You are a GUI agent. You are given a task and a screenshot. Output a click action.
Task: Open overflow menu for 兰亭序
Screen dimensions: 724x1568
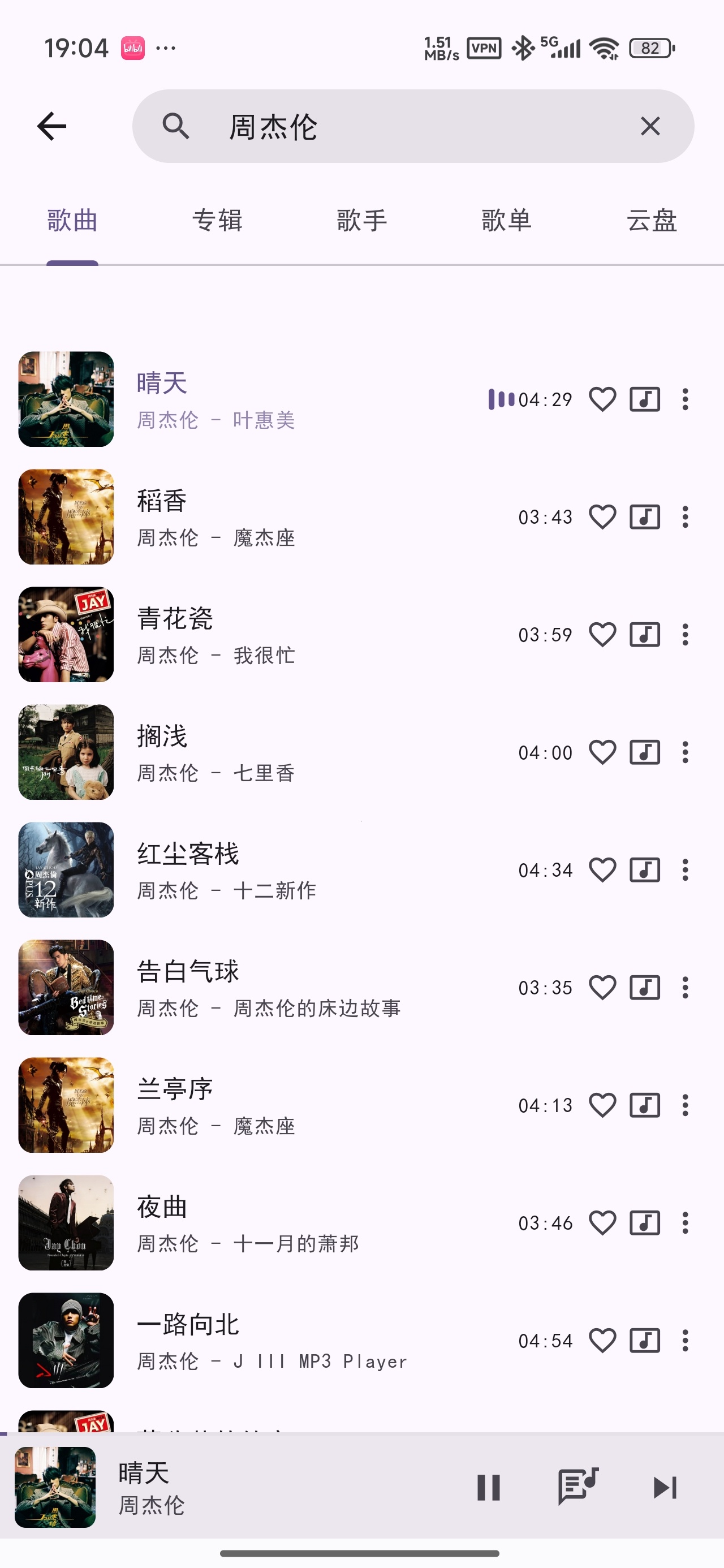click(685, 1105)
